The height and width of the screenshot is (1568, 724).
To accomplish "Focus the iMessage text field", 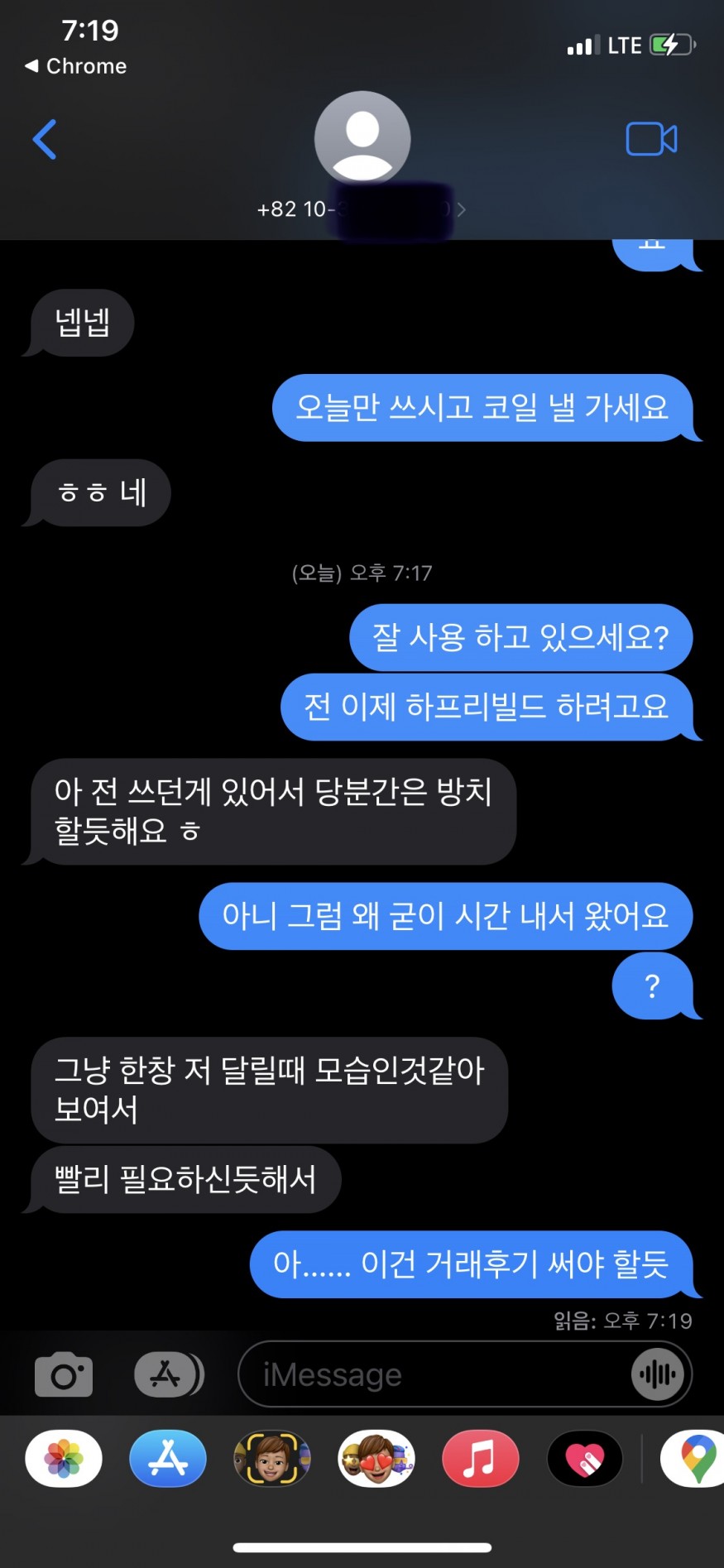I will (430, 1374).
